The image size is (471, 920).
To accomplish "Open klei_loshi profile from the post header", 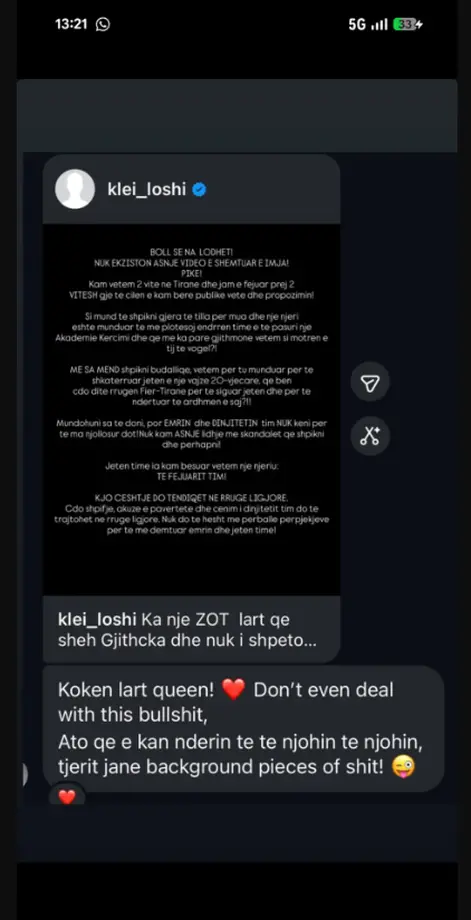I will pyautogui.click(x=147, y=190).
